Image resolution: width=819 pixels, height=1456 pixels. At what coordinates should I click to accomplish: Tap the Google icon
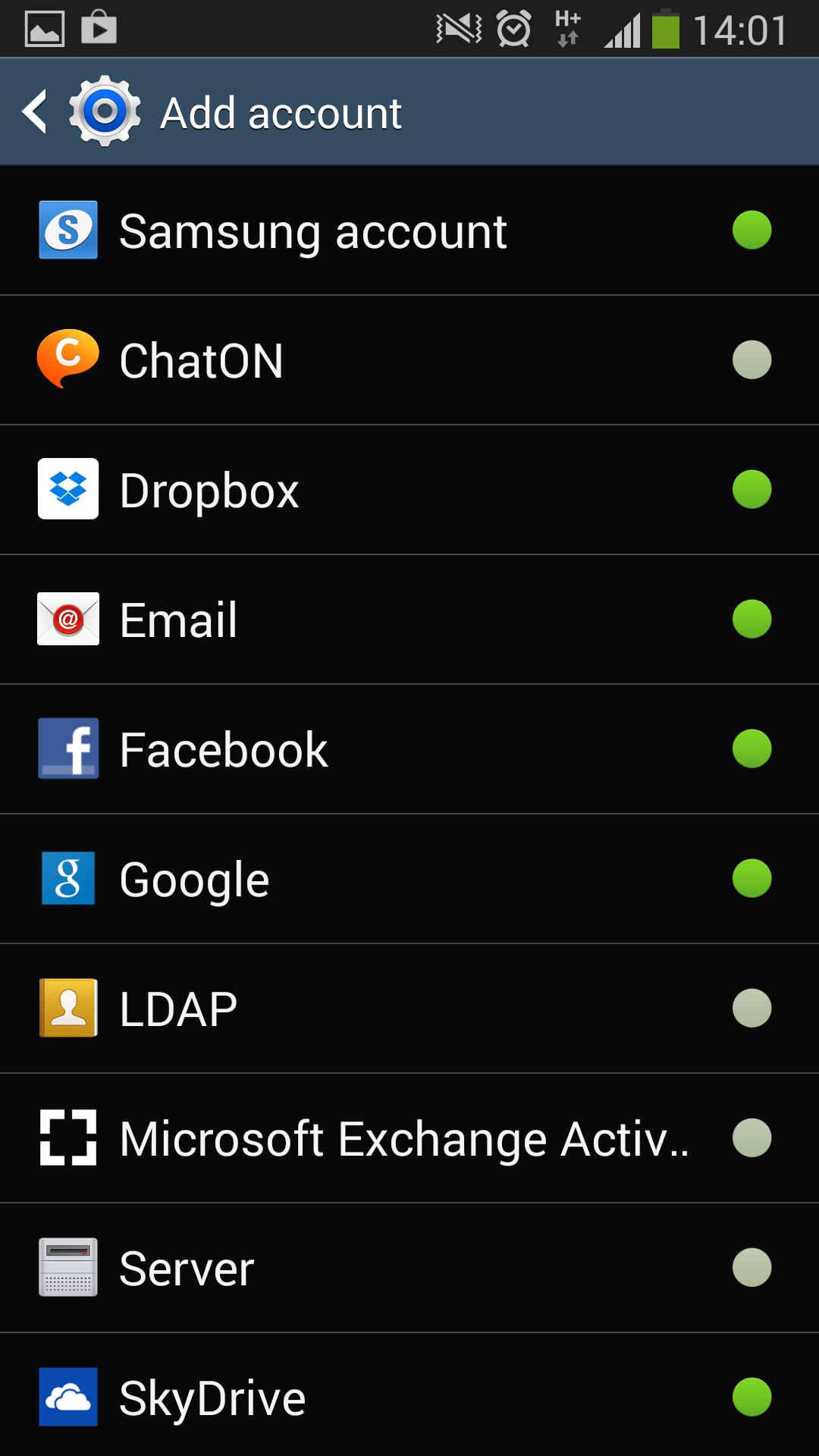click(67, 878)
